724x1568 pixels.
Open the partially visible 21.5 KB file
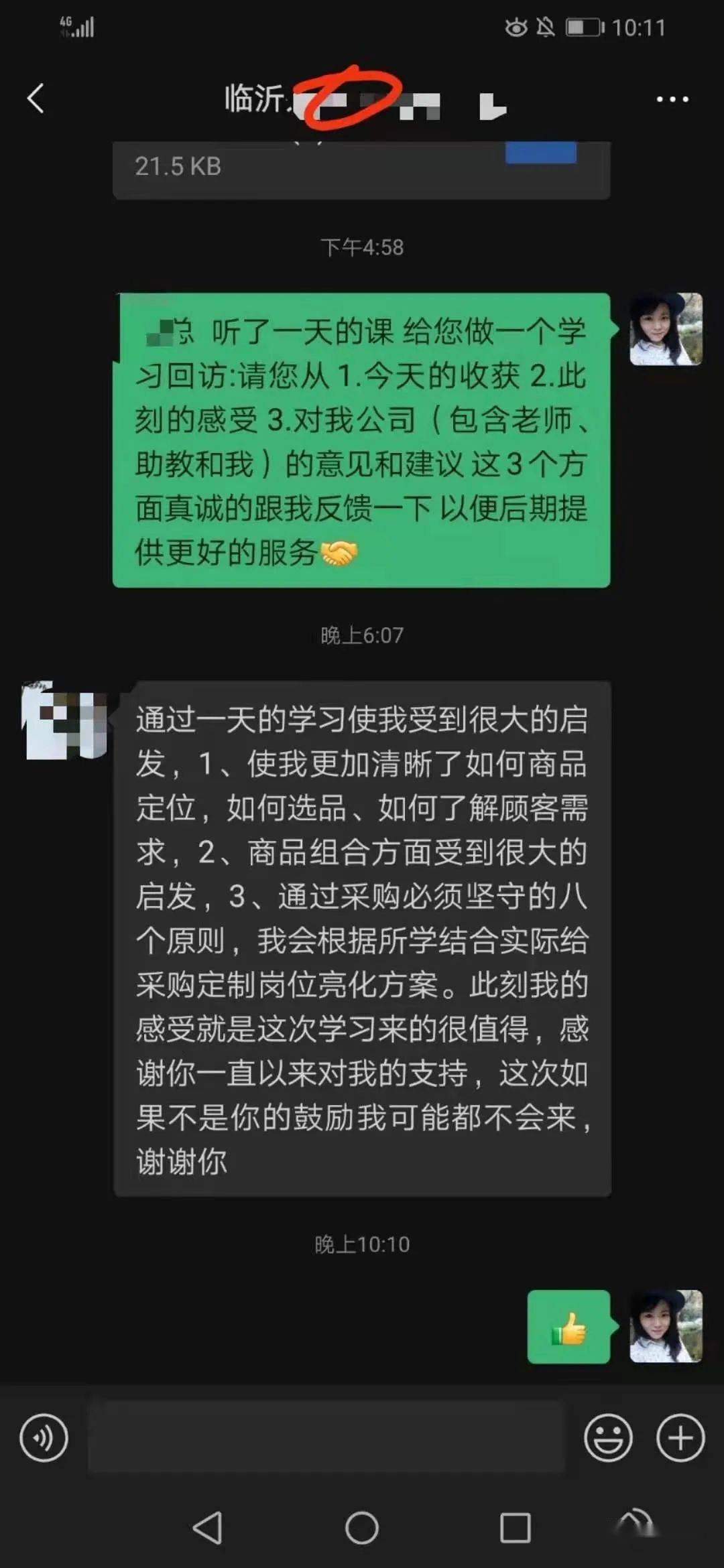361,169
